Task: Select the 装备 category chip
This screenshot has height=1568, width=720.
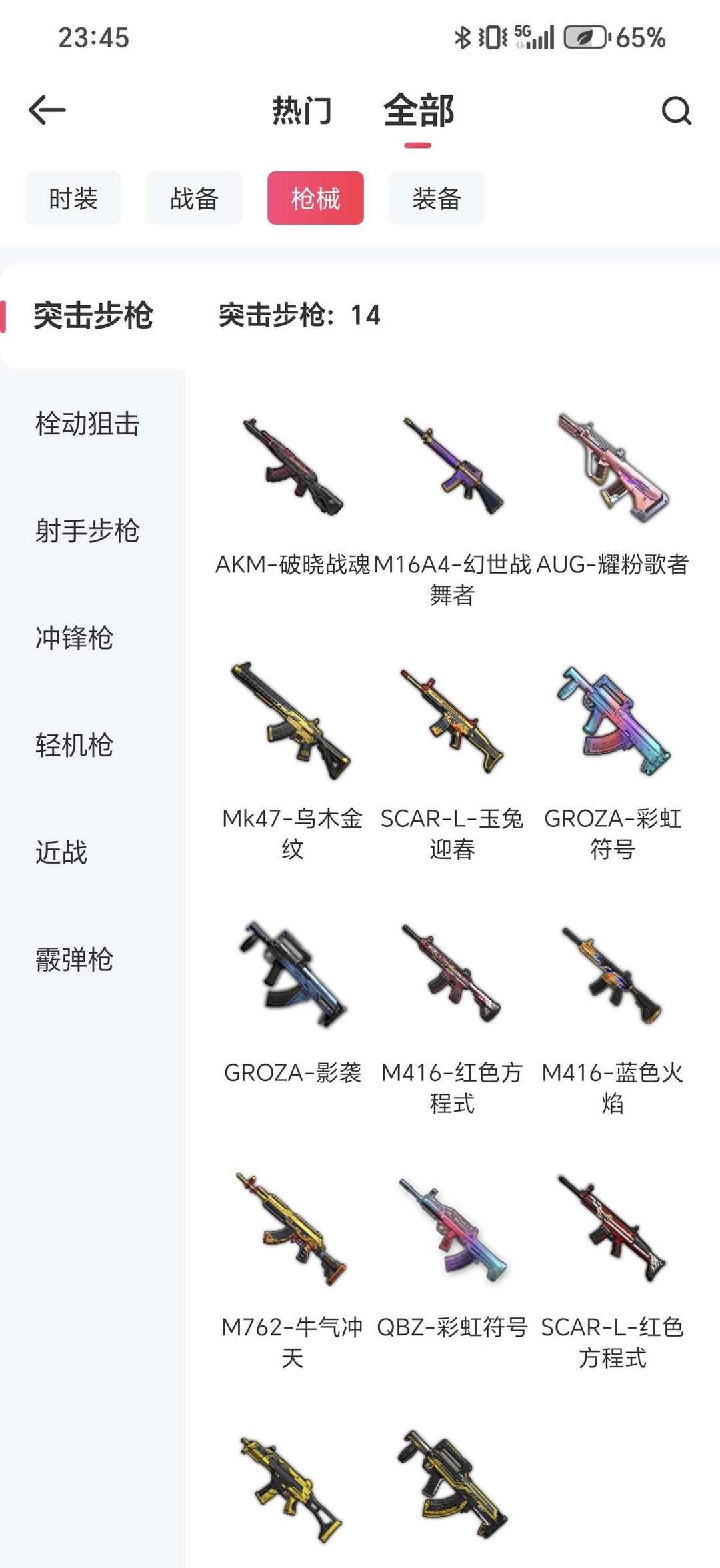Action: (x=437, y=198)
